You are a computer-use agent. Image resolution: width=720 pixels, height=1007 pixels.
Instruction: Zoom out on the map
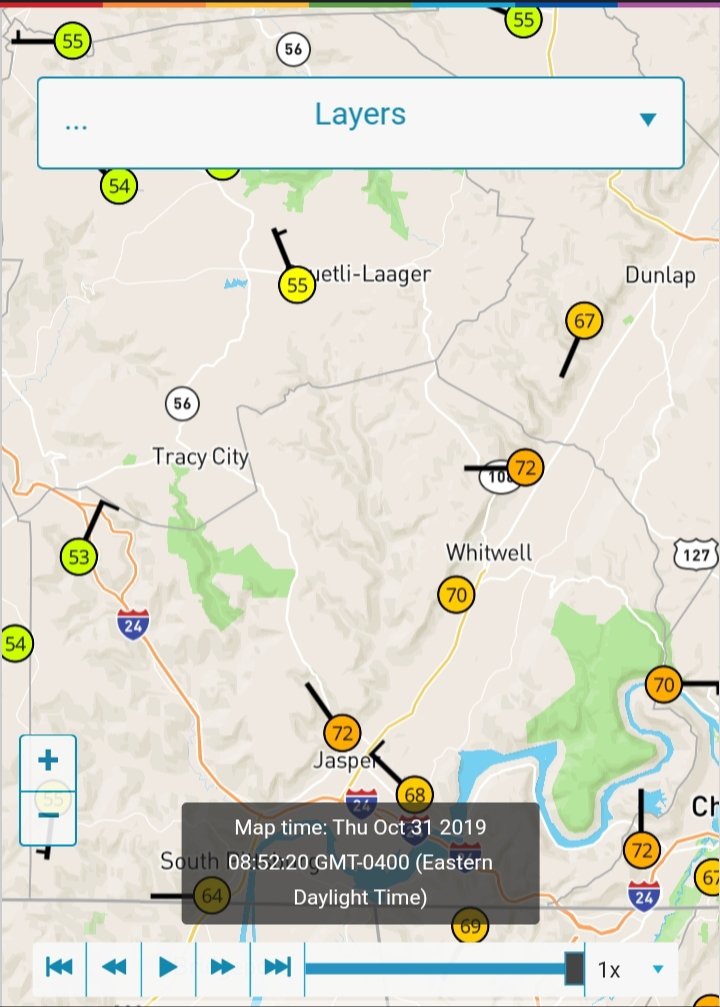point(48,816)
